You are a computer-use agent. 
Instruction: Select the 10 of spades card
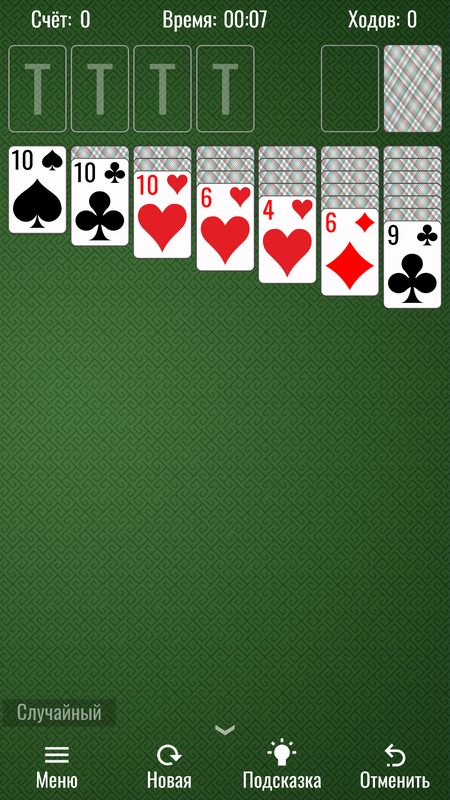pyautogui.click(x=37, y=189)
